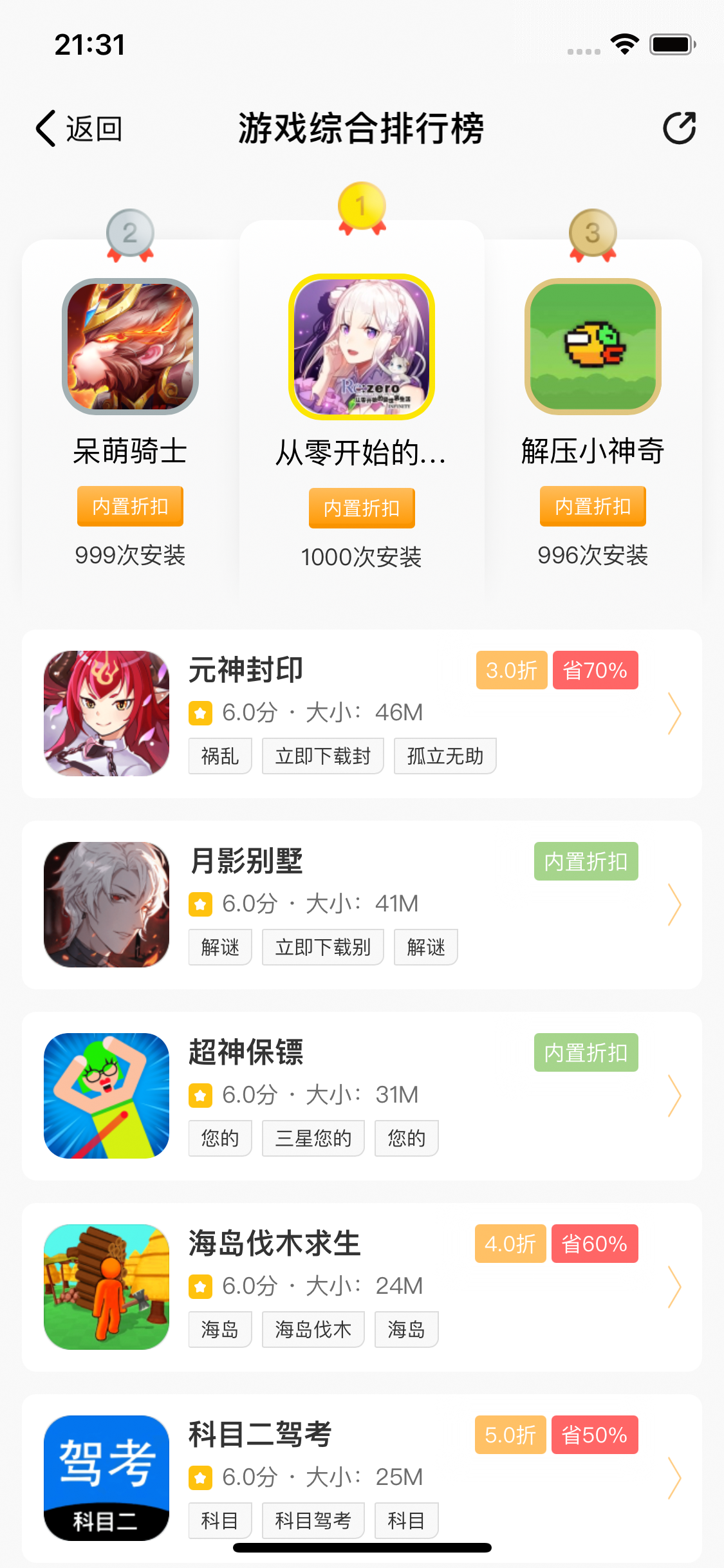Open the top-ranked game 从零开始的...
Viewport: 724px width, 1568px height.
(x=361, y=347)
